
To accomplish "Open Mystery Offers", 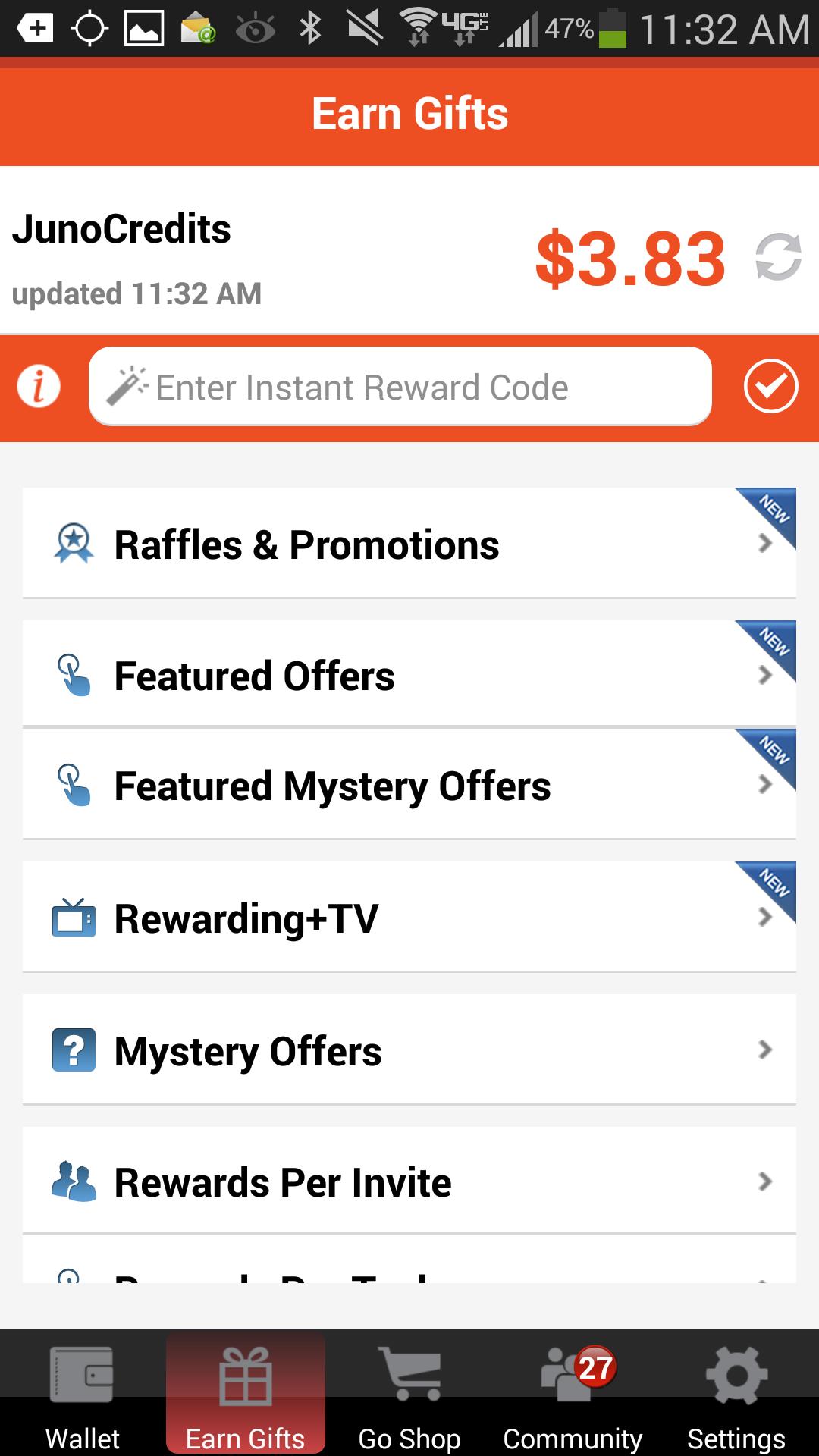I will pyautogui.click(x=409, y=1050).
